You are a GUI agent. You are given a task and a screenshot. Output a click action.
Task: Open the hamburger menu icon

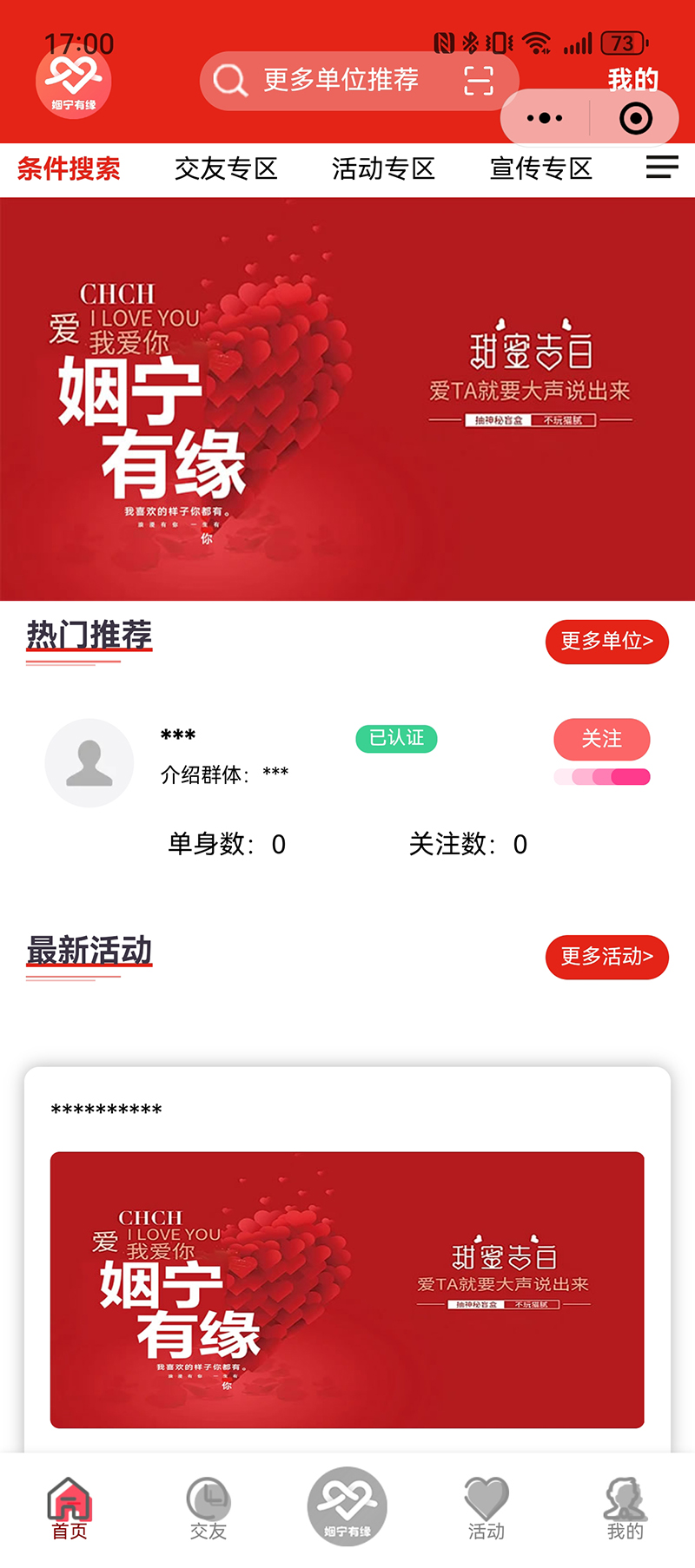[662, 168]
